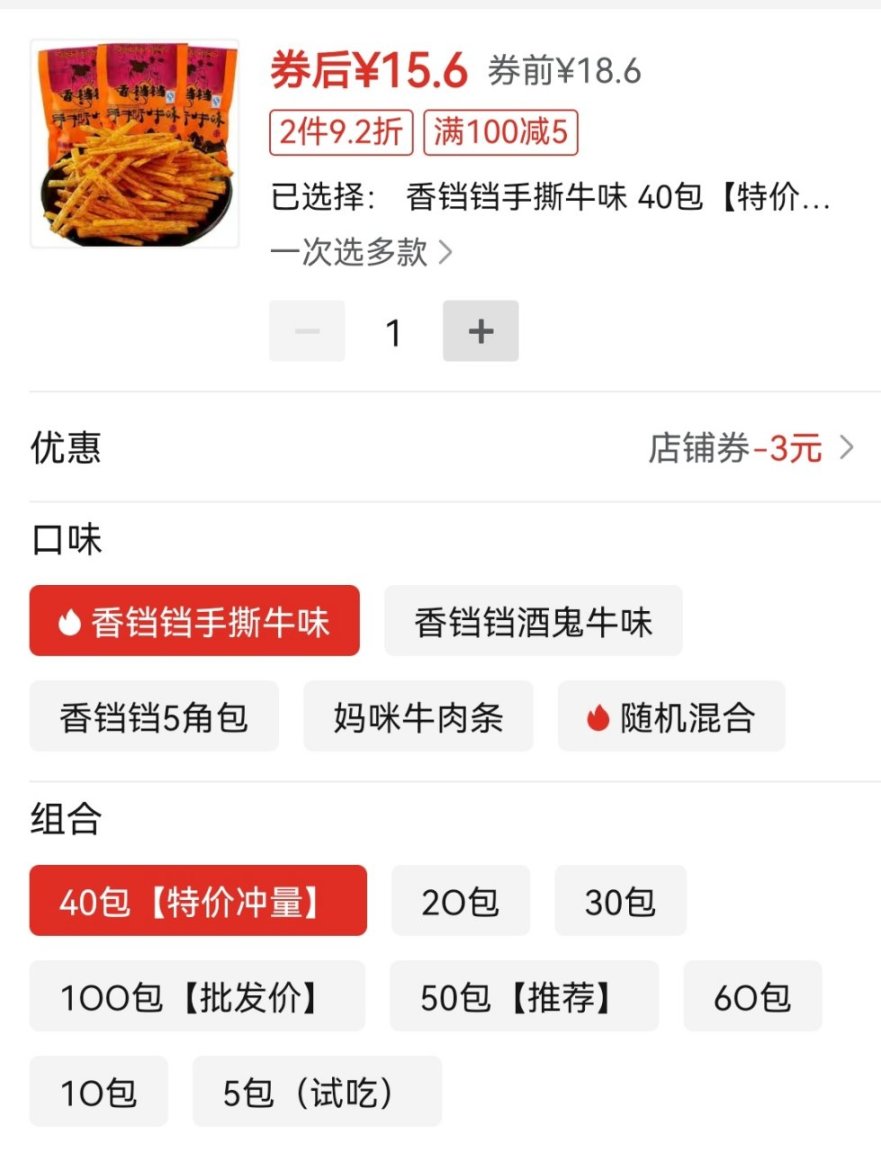Increase quantity with the plus button
The image size is (881, 1152).
point(481,331)
